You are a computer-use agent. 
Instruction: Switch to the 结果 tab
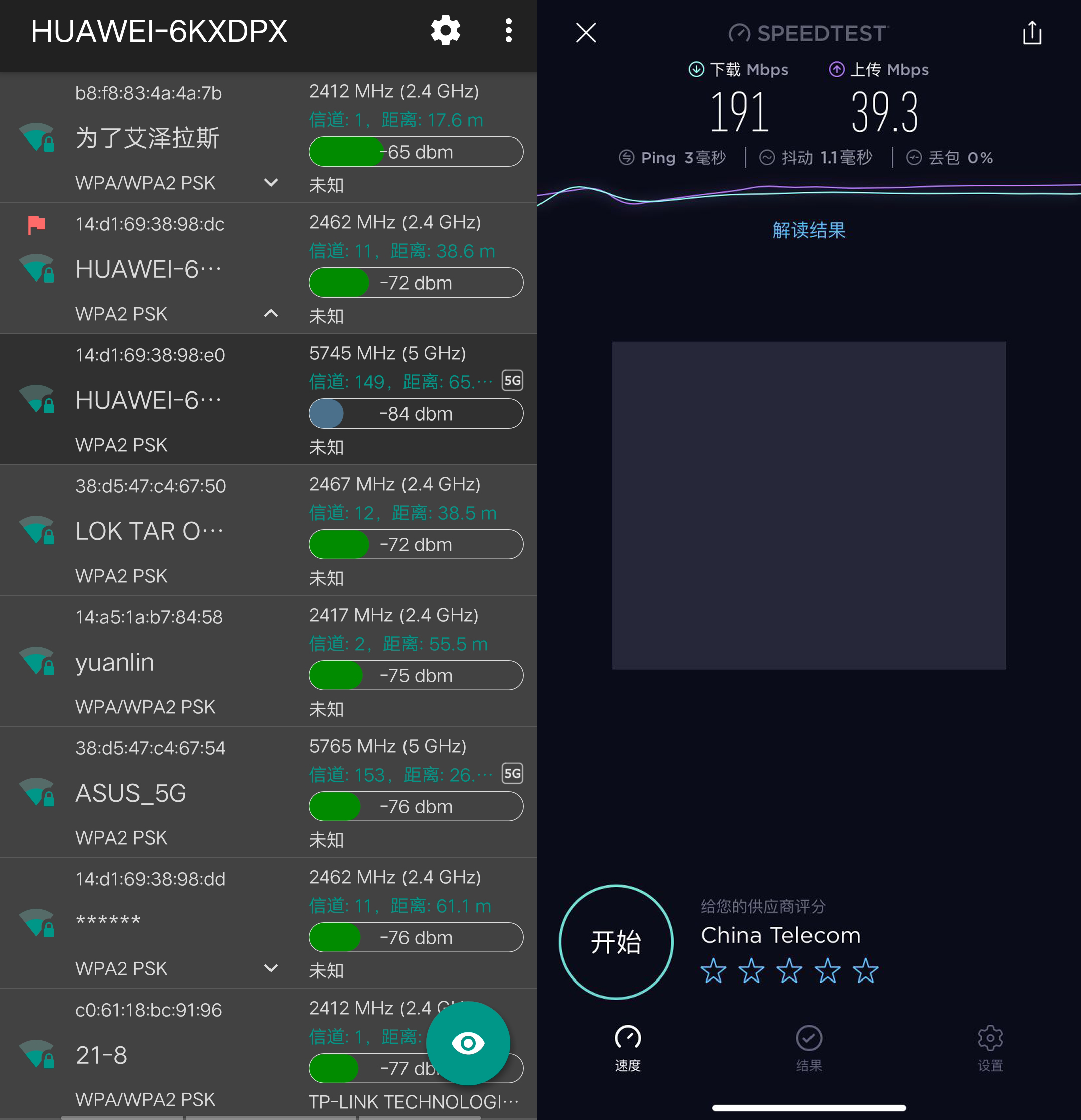(x=808, y=1047)
